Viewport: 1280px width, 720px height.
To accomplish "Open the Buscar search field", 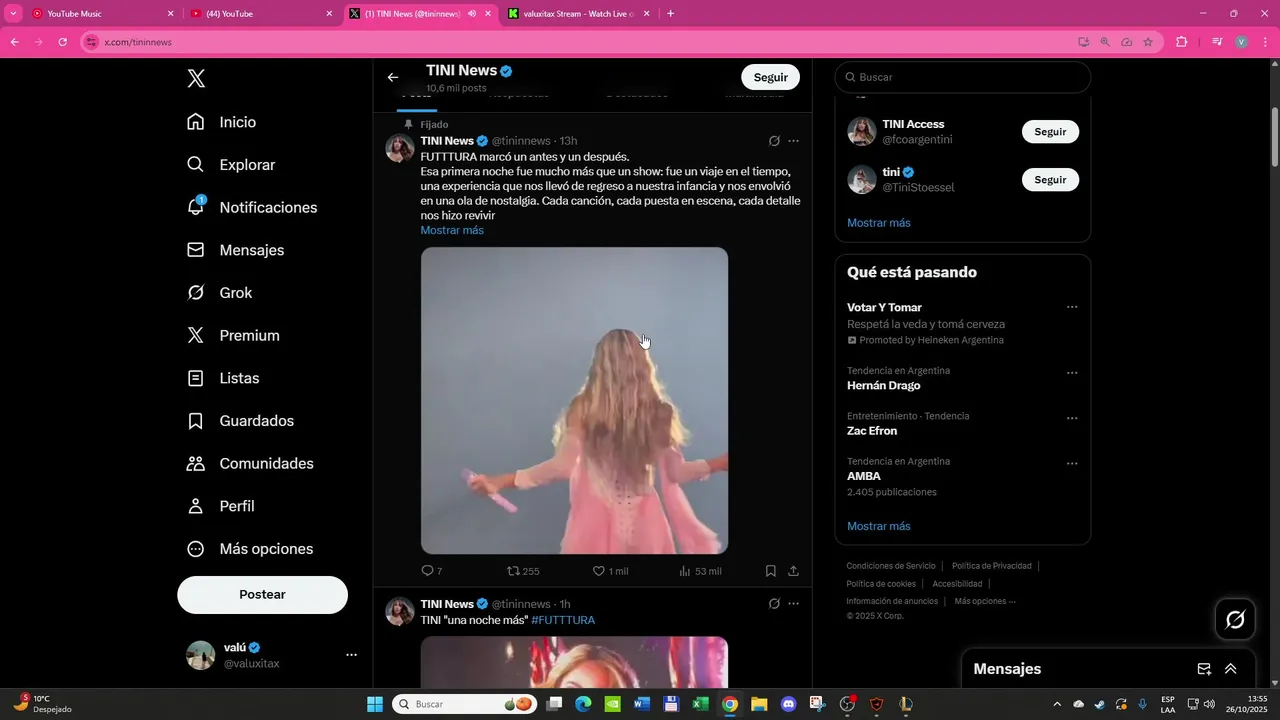I will tap(965, 77).
